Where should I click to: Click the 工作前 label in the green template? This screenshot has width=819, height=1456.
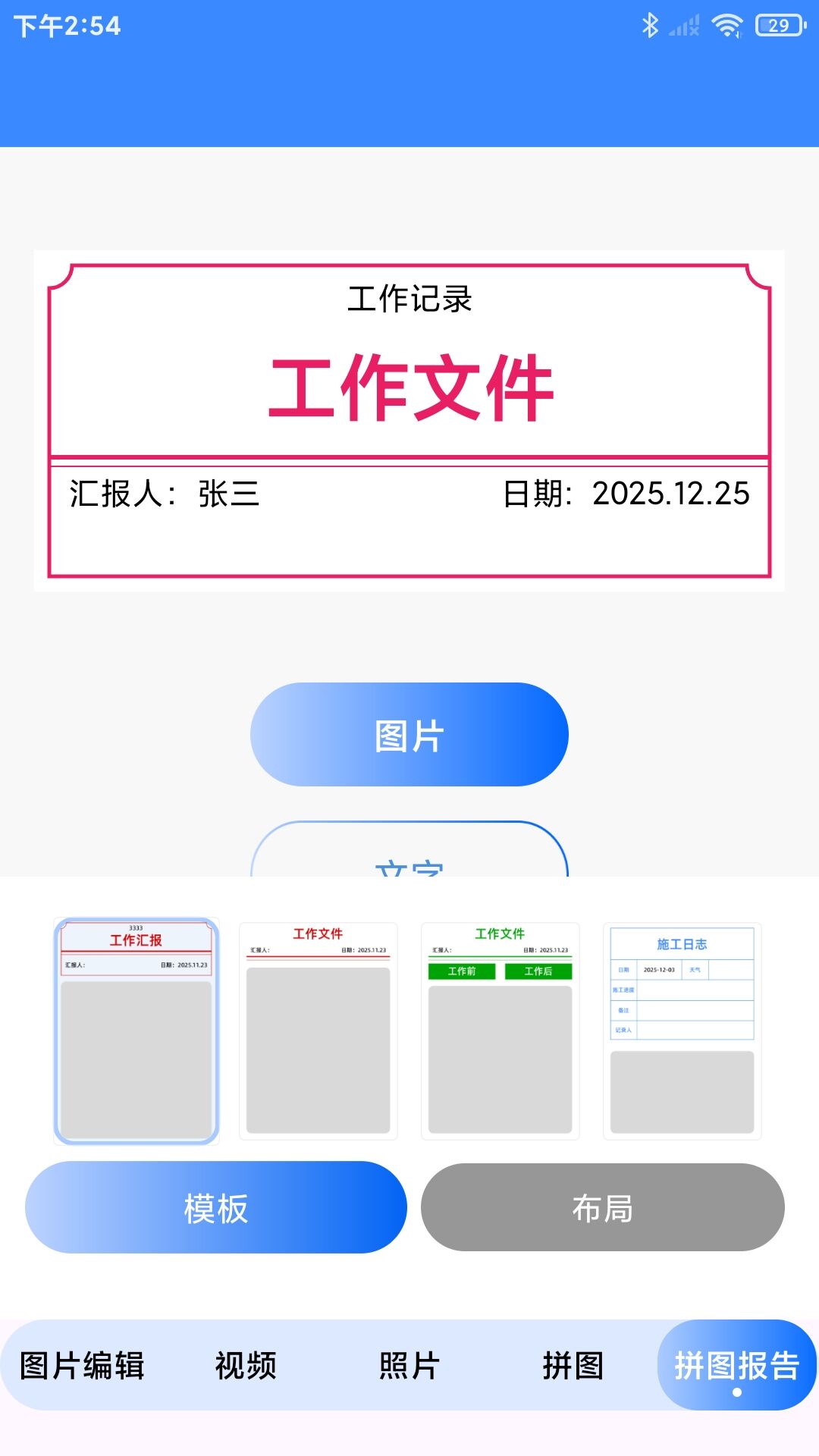[463, 971]
